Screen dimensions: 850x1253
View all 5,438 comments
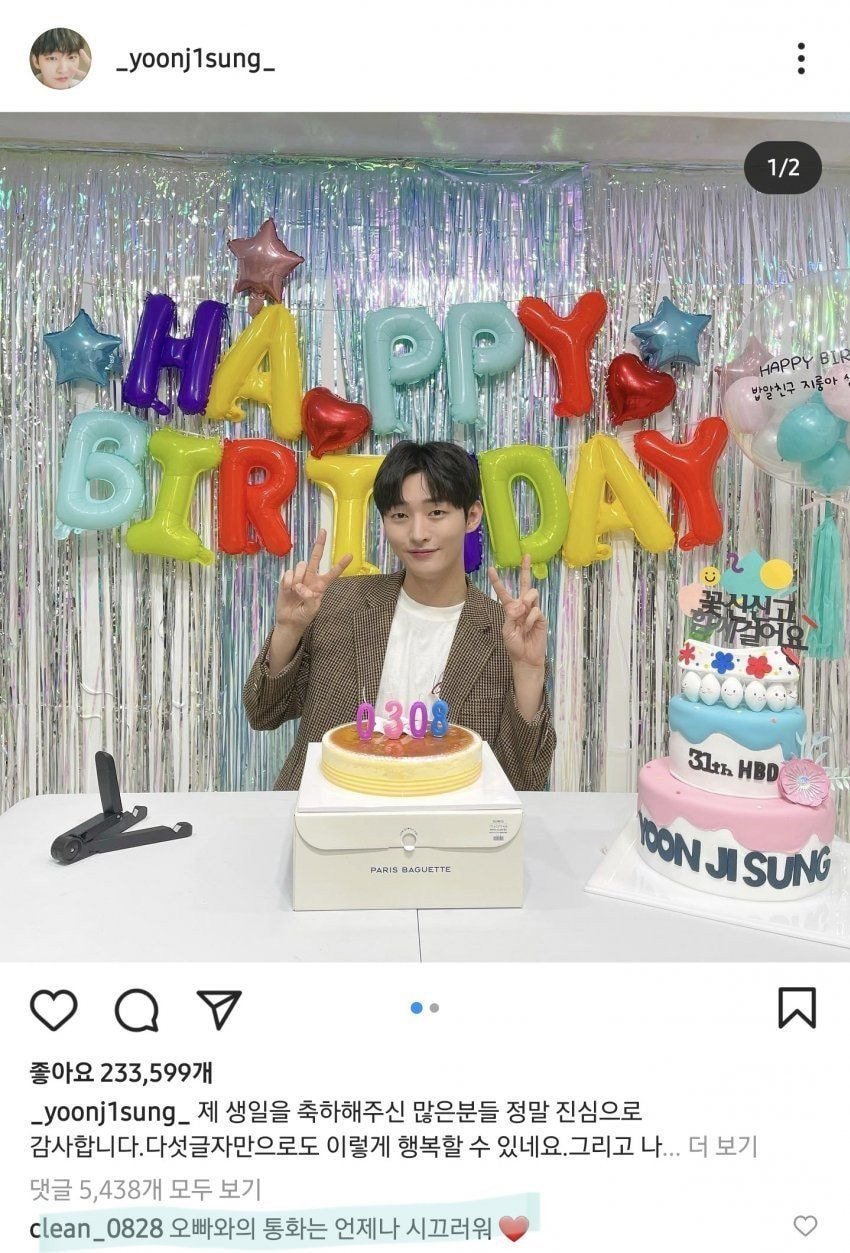(x=145, y=1189)
